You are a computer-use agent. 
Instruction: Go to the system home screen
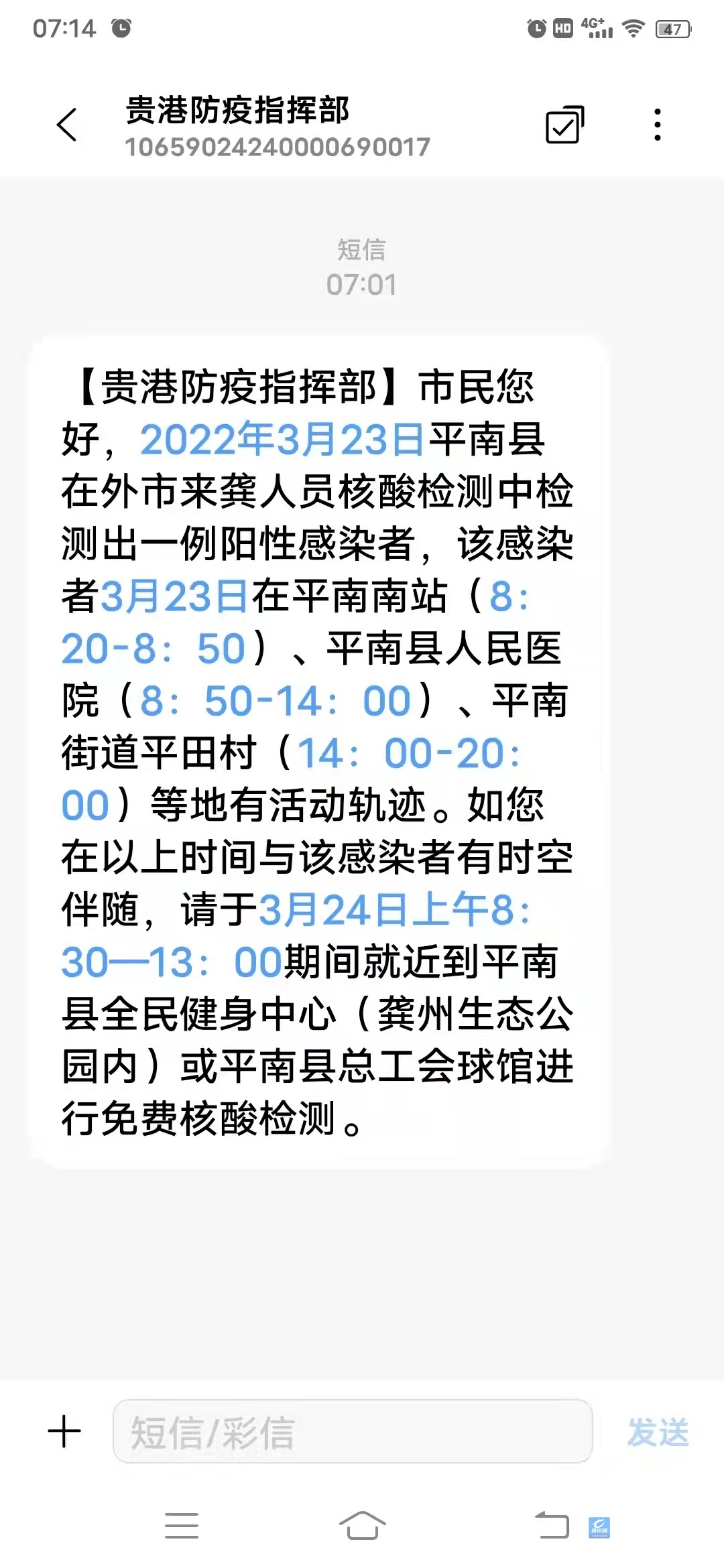click(362, 1526)
